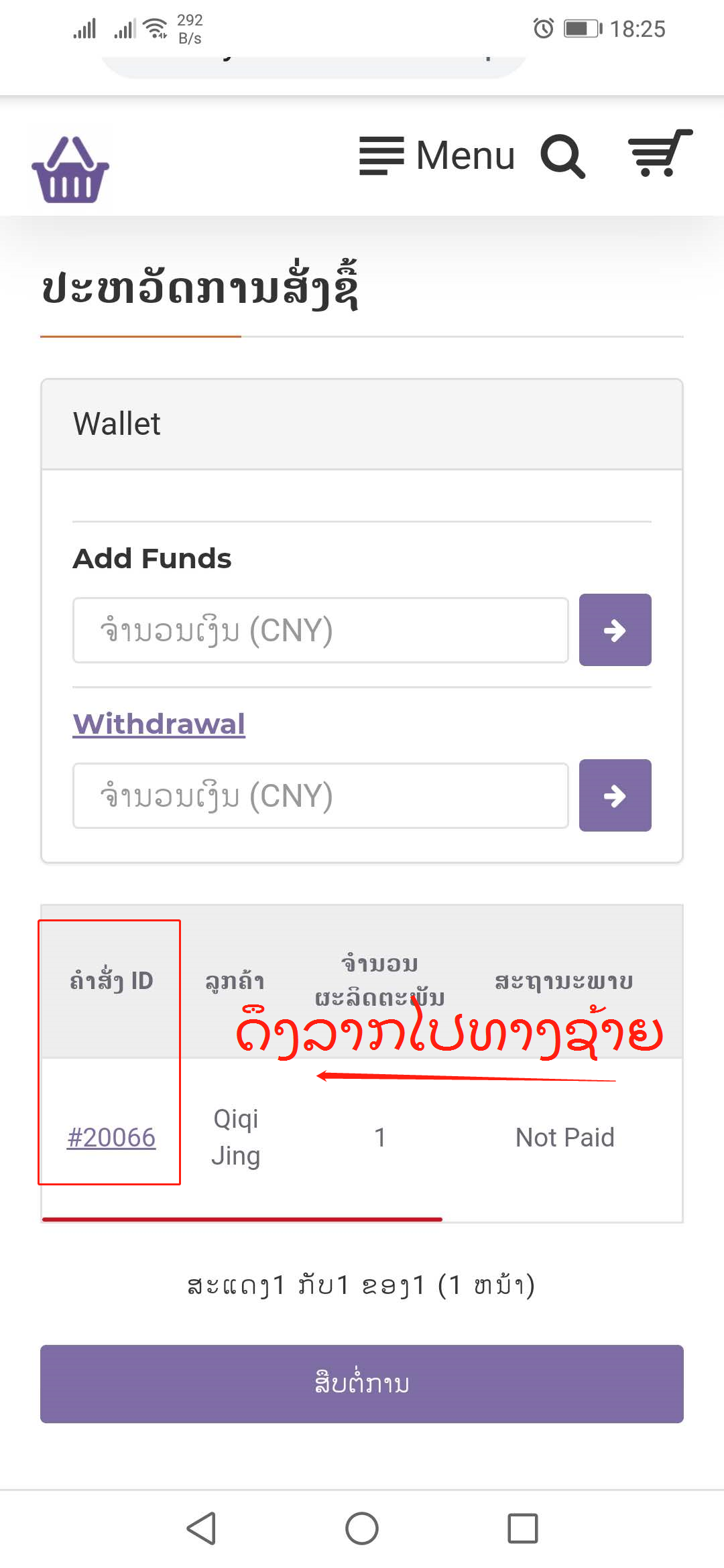Focus the Withdrawal amount field
Image resolution: width=724 pixels, height=1568 pixels.
coord(320,795)
